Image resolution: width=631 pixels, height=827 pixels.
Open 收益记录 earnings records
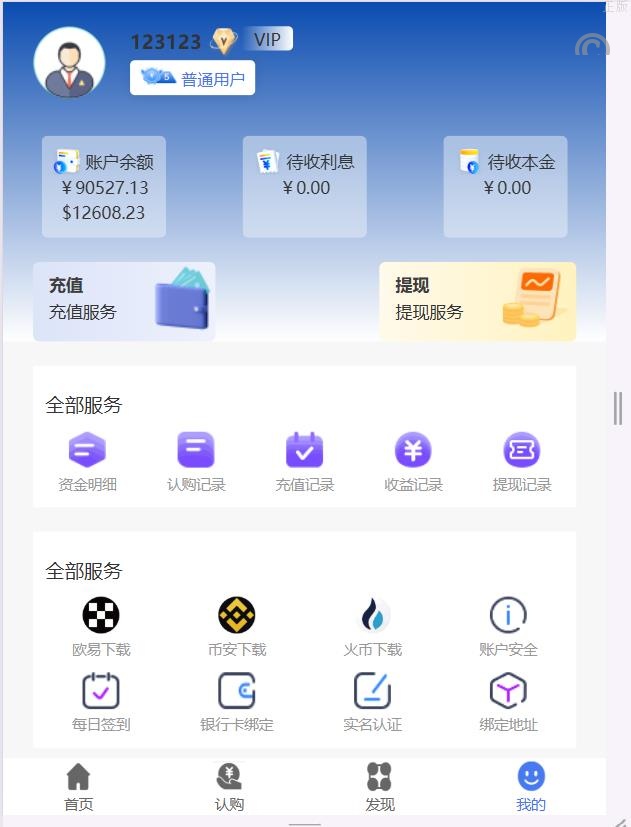(x=413, y=462)
